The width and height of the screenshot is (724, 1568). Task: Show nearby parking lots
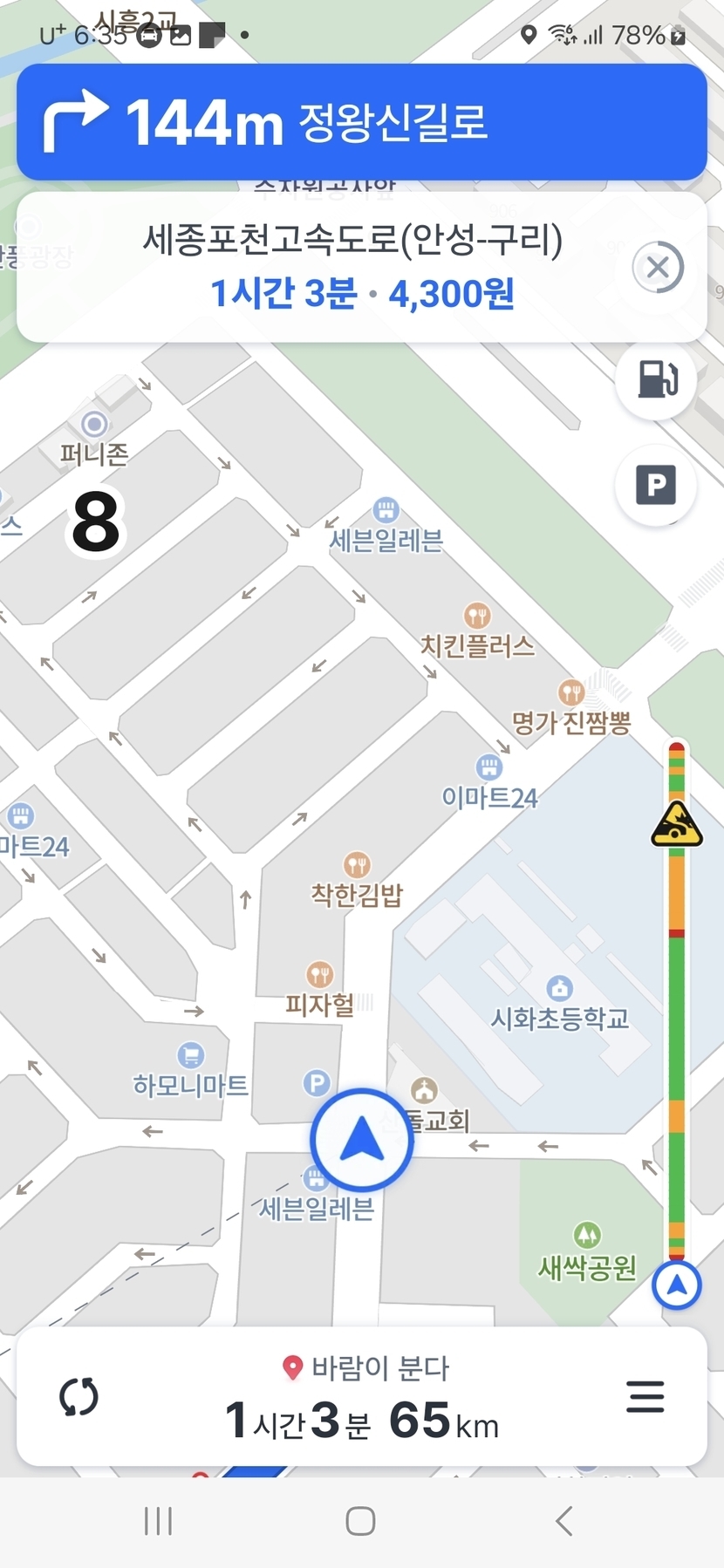pos(656,485)
